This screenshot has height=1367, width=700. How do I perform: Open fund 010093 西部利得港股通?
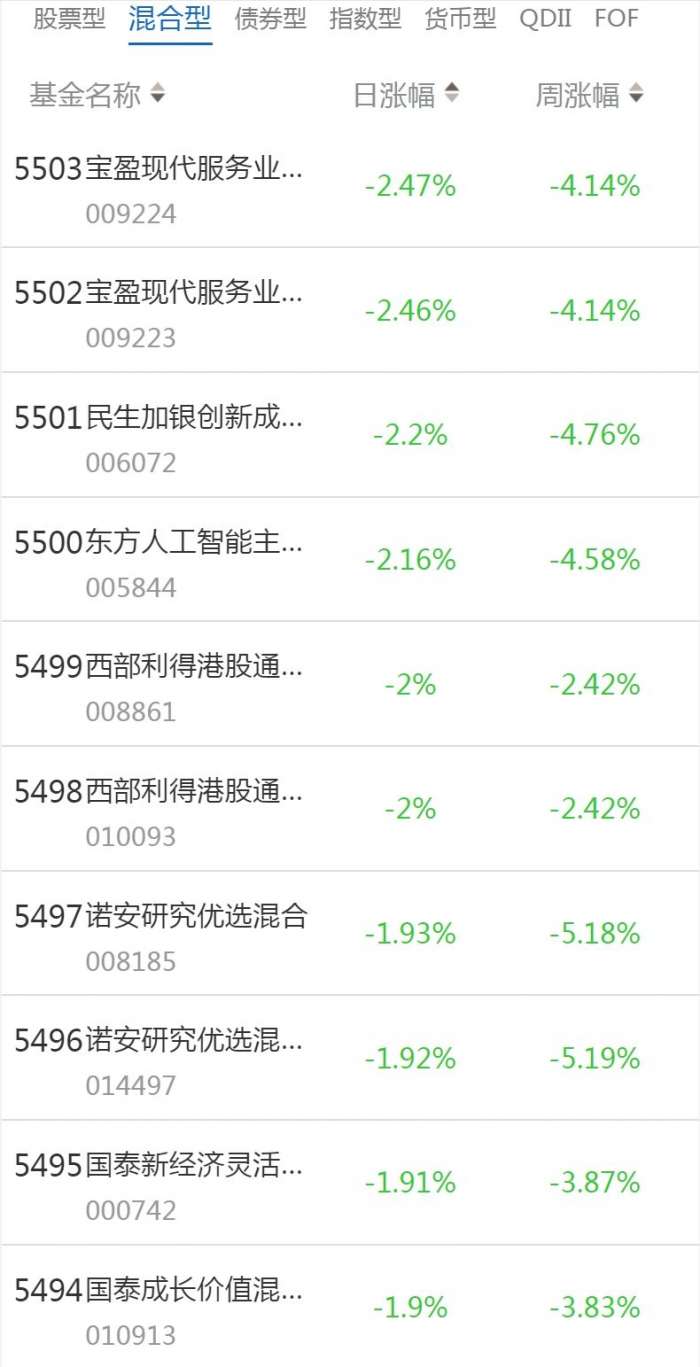coord(350,808)
